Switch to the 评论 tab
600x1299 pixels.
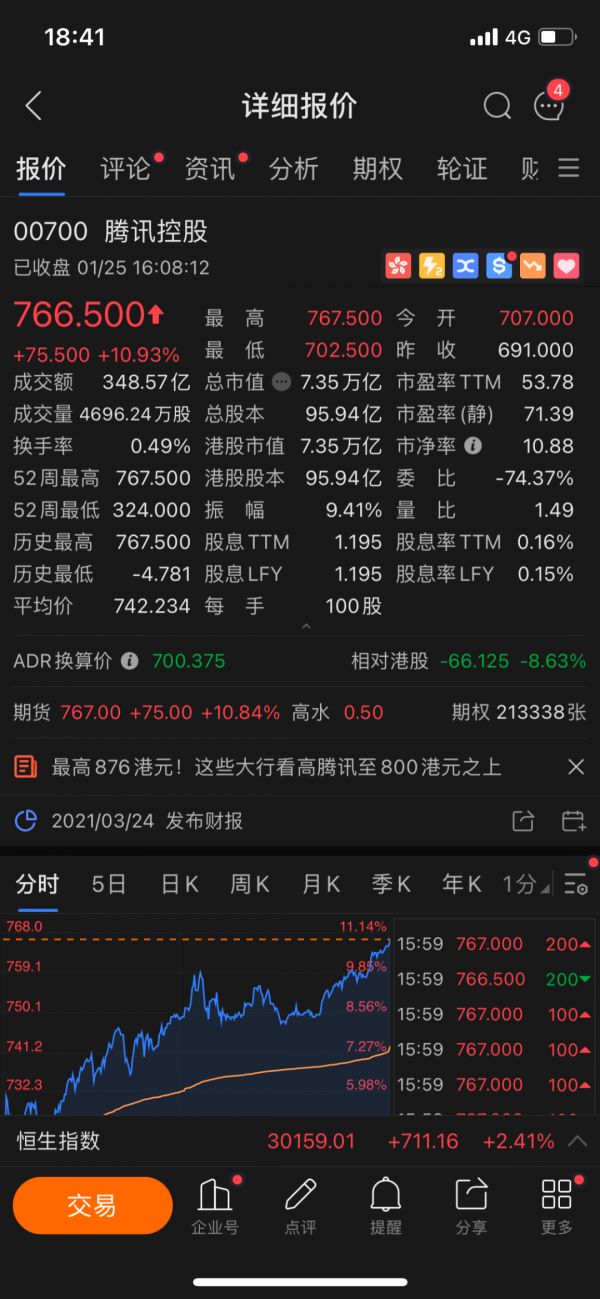(x=126, y=168)
